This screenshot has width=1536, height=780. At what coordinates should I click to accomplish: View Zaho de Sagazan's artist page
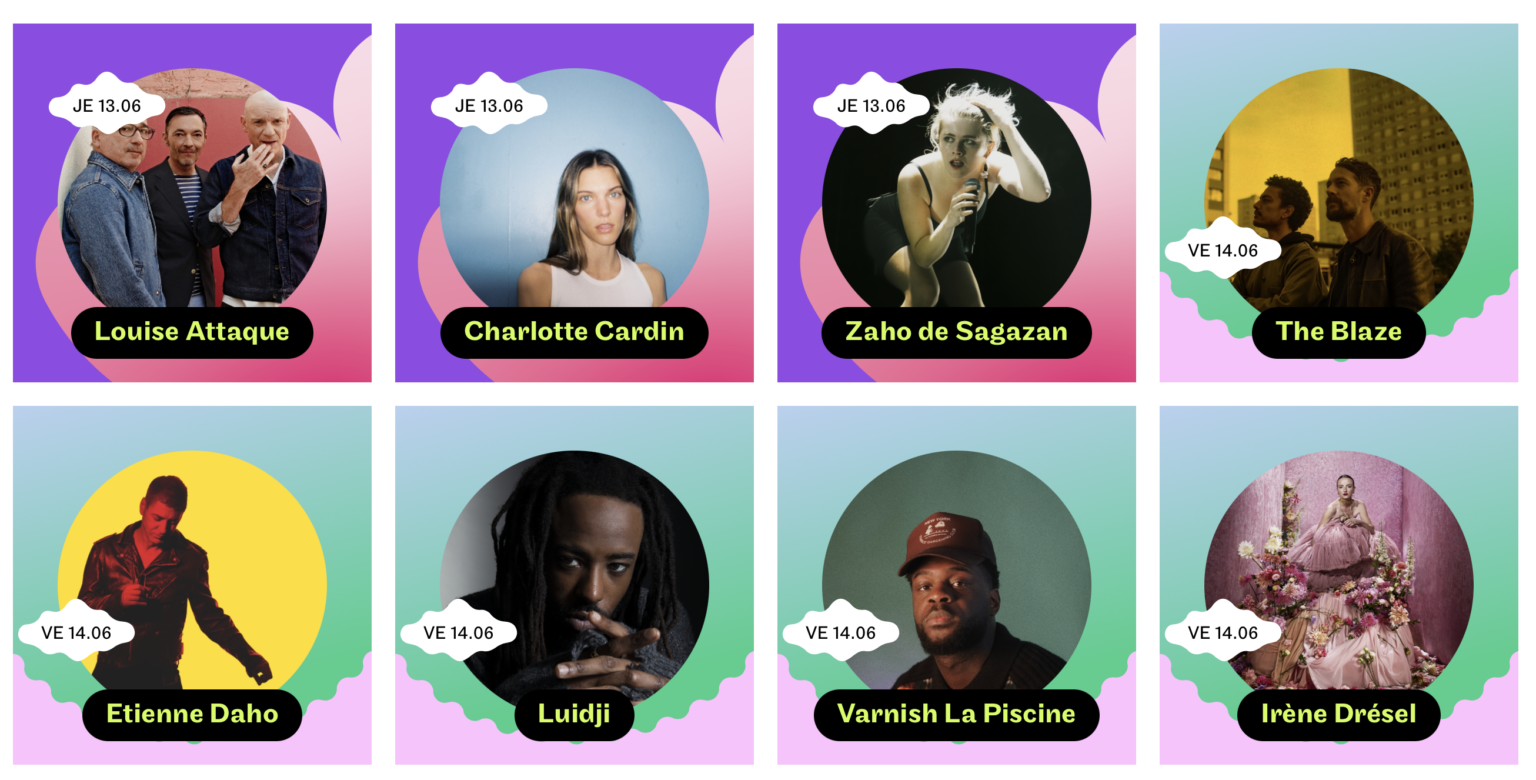coord(956,203)
